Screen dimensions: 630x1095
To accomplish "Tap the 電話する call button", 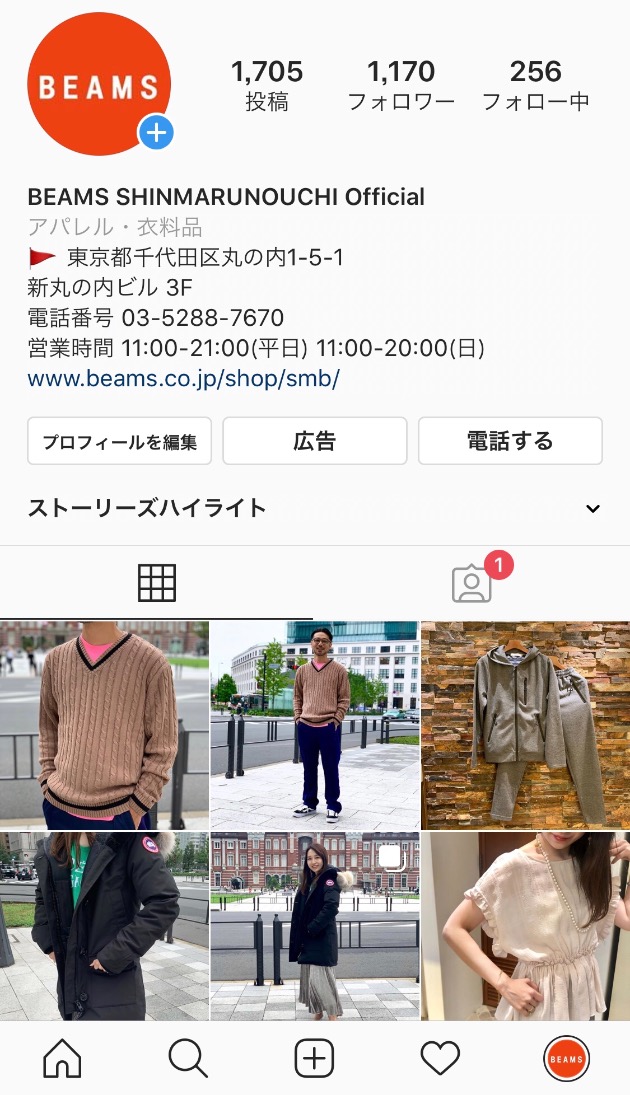I will click(510, 441).
